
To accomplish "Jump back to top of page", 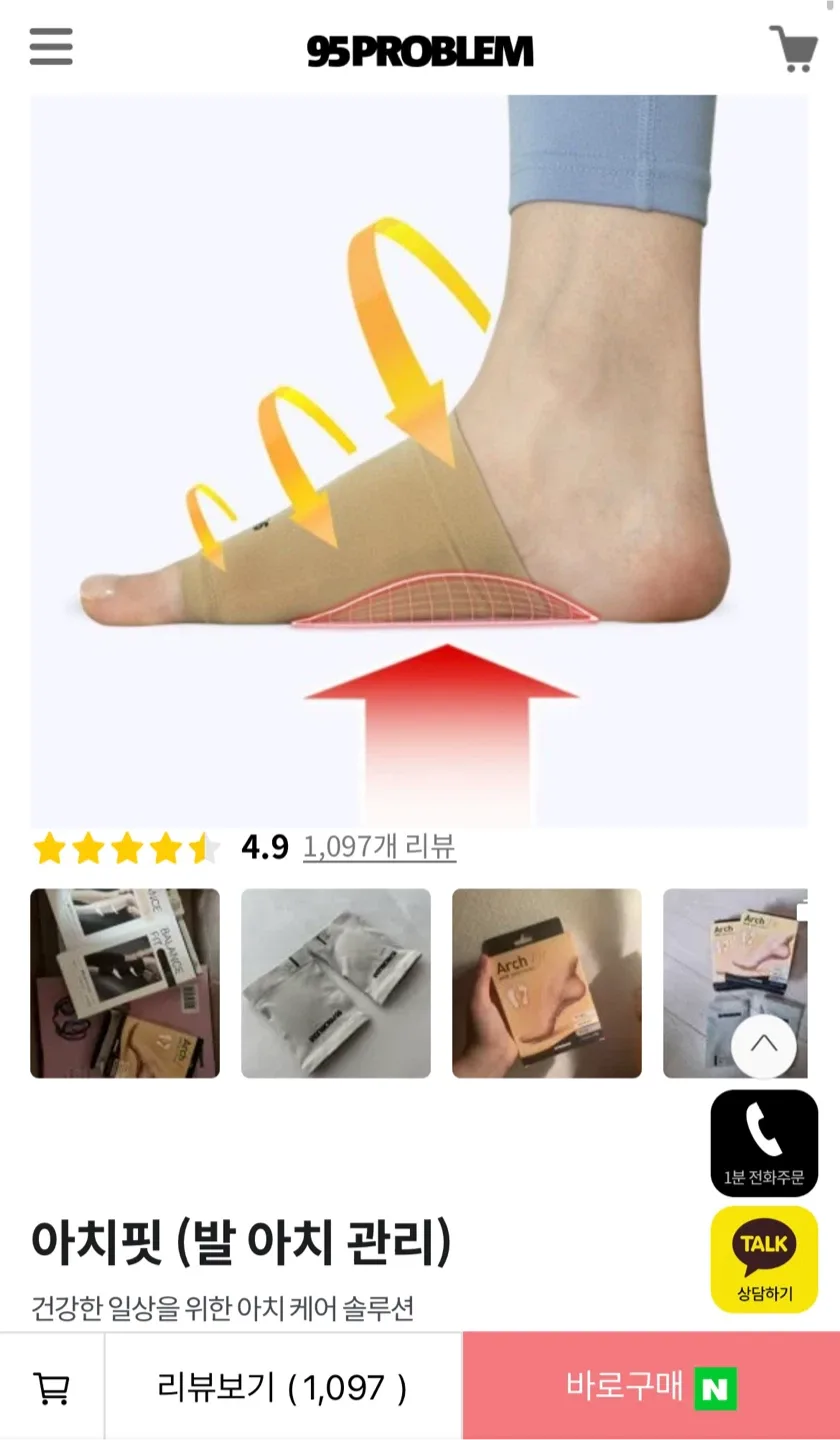I will pyautogui.click(x=764, y=1045).
